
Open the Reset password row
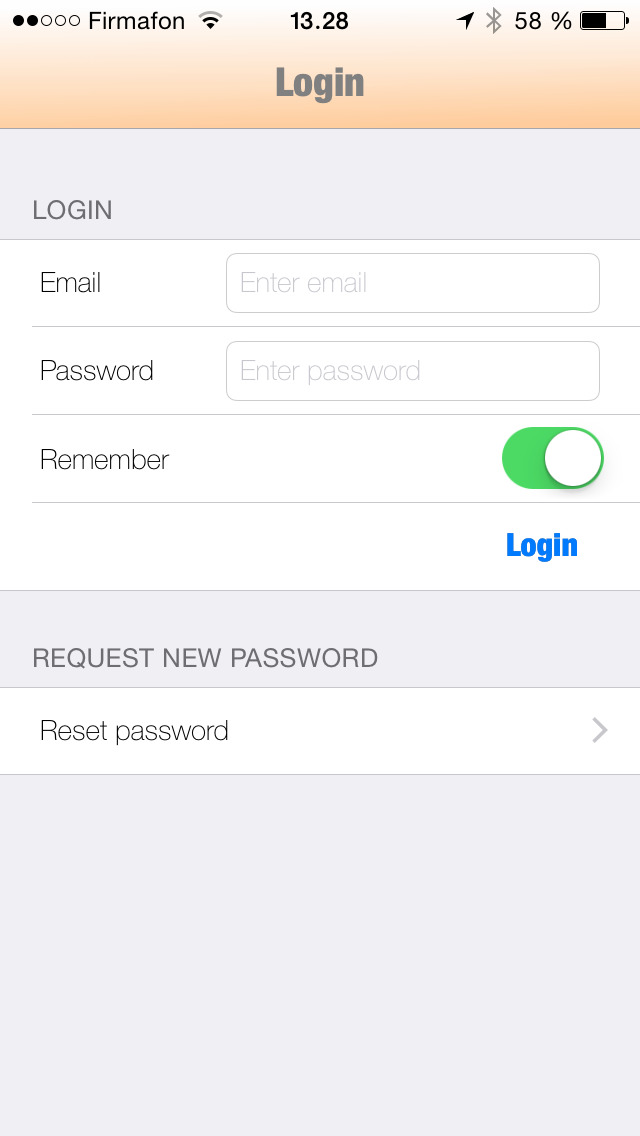[x=320, y=731]
